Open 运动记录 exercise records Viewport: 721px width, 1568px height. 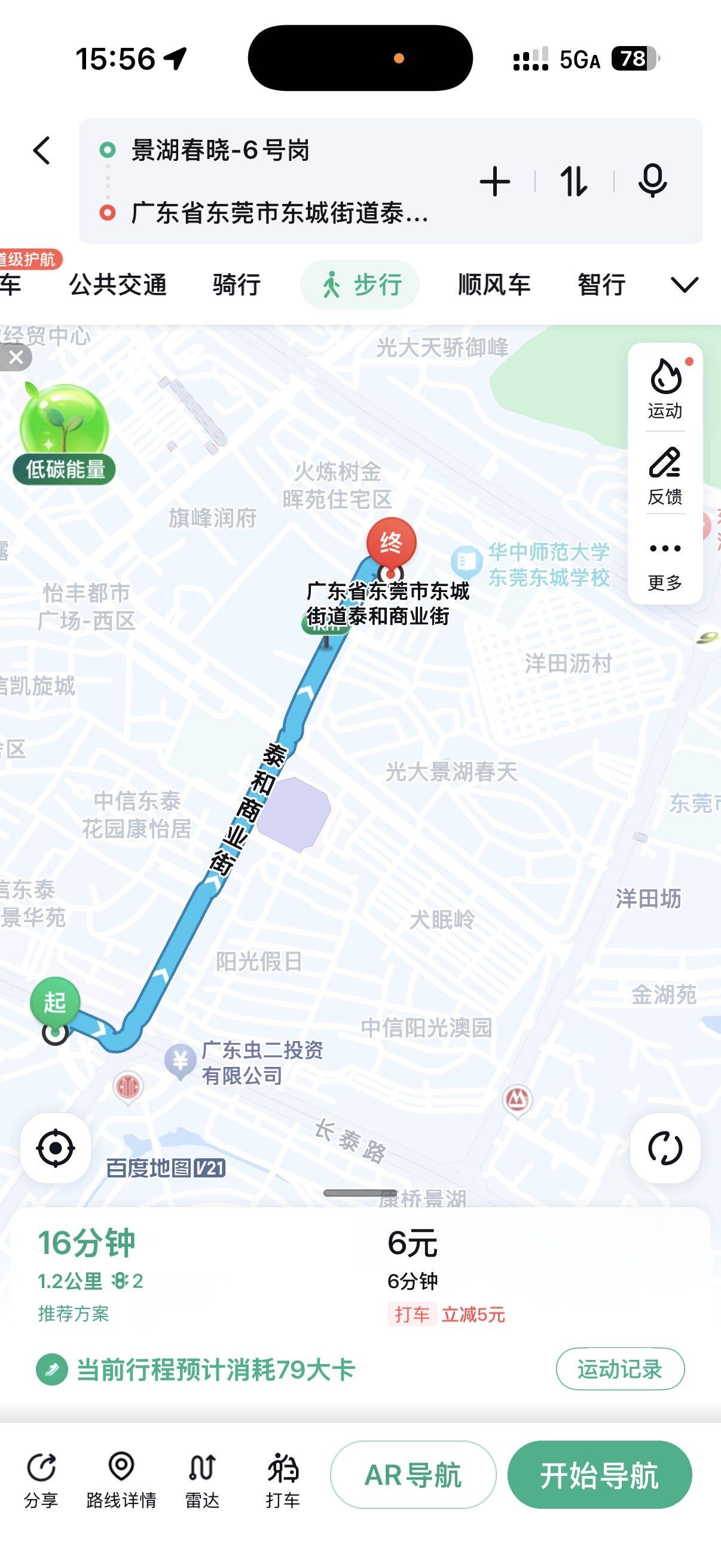click(x=619, y=1369)
